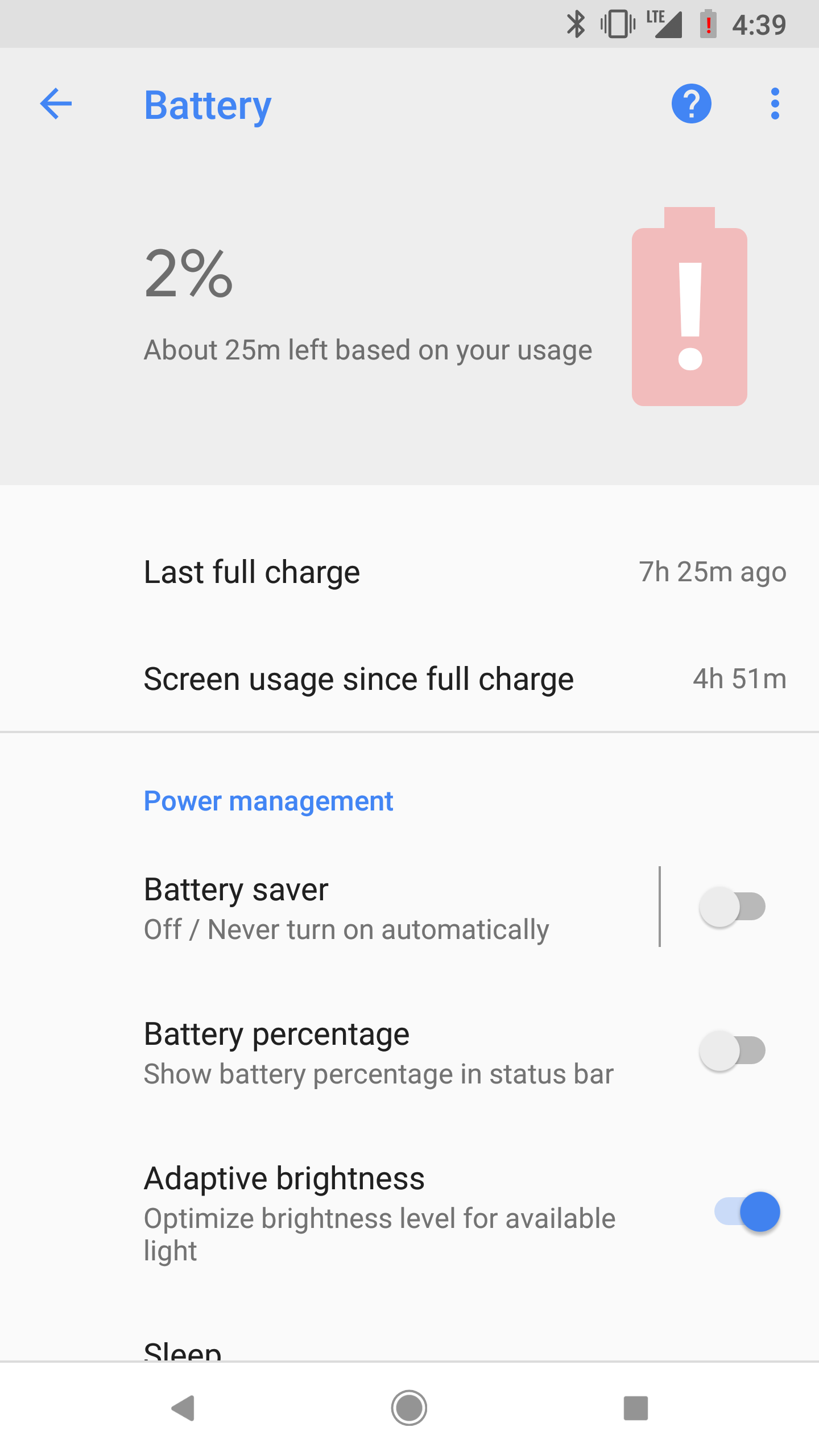Open Battery help
The height and width of the screenshot is (1456, 819).
coord(692,104)
